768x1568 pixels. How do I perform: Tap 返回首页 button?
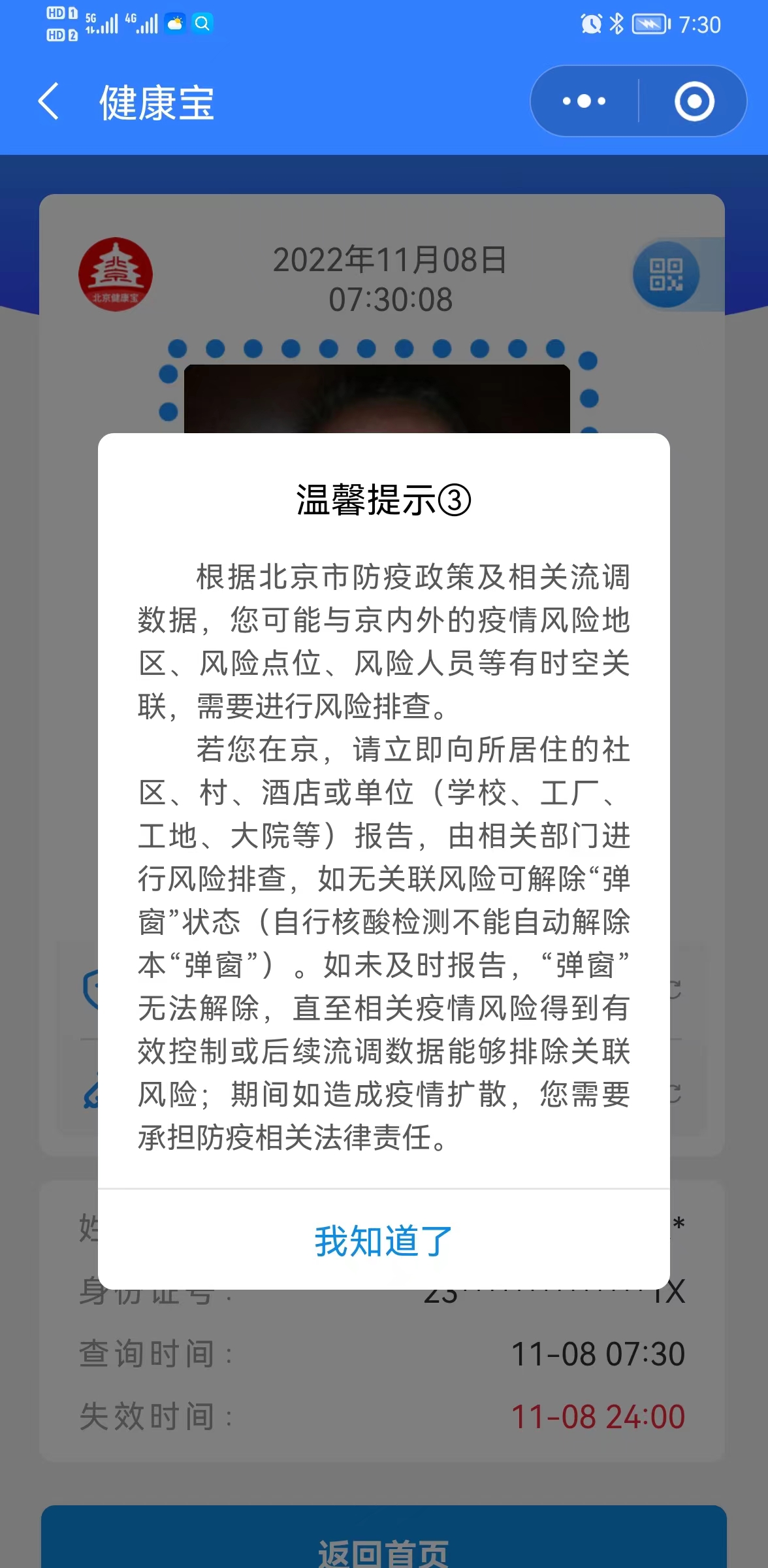click(383, 1548)
